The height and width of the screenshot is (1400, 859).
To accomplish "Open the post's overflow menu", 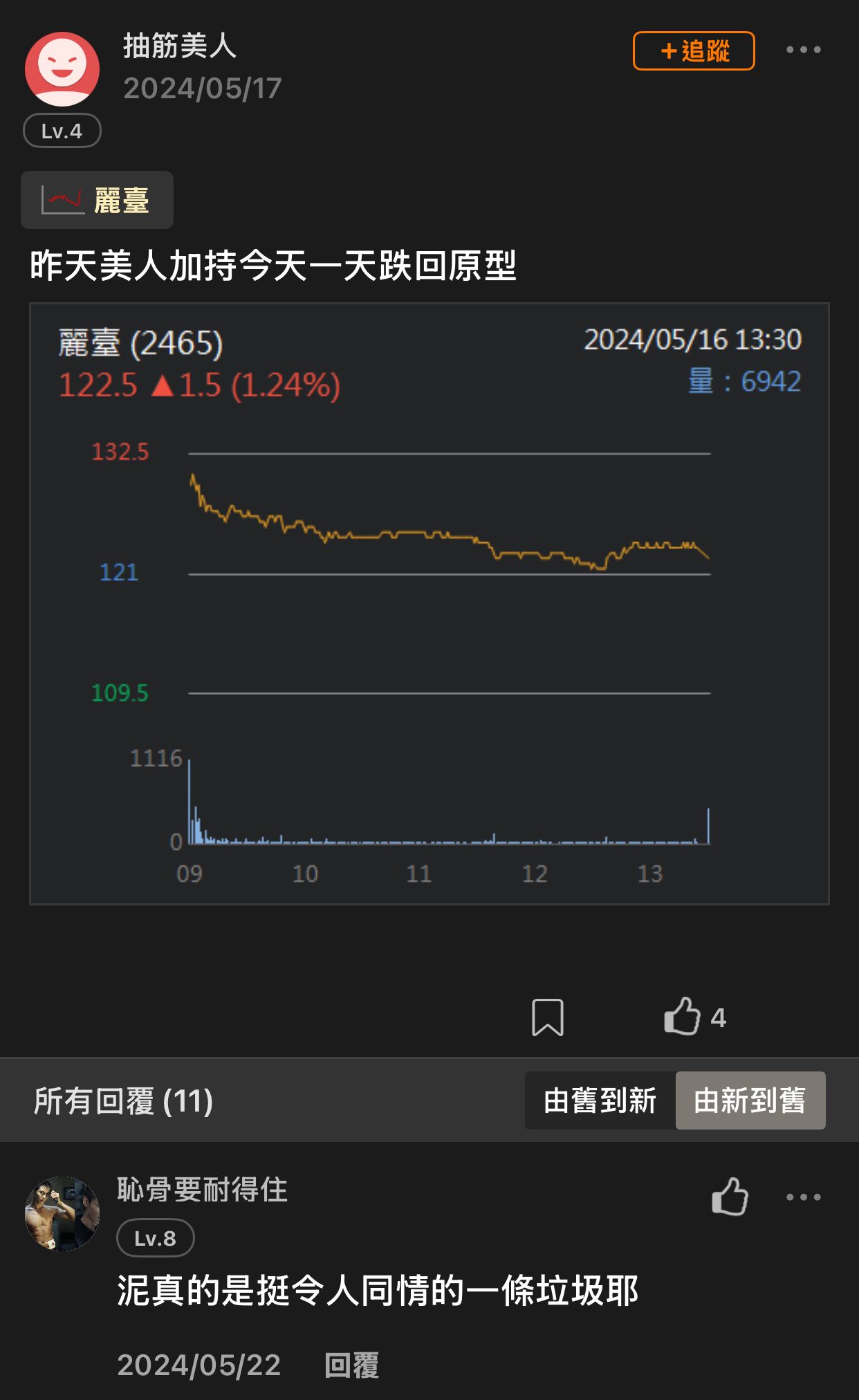I will click(803, 50).
